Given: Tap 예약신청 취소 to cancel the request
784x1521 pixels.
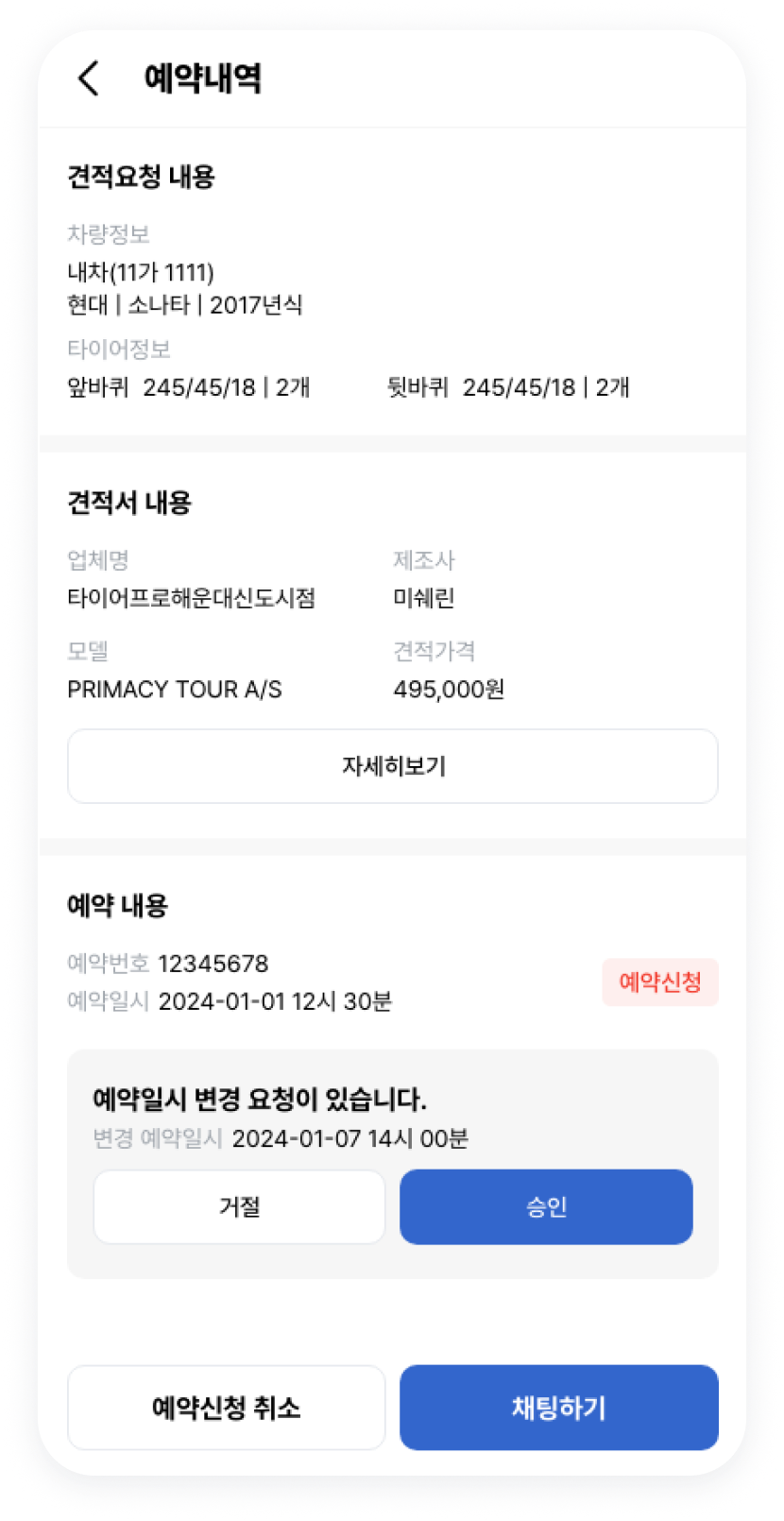Looking at the screenshot, I should (x=226, y=1407).
